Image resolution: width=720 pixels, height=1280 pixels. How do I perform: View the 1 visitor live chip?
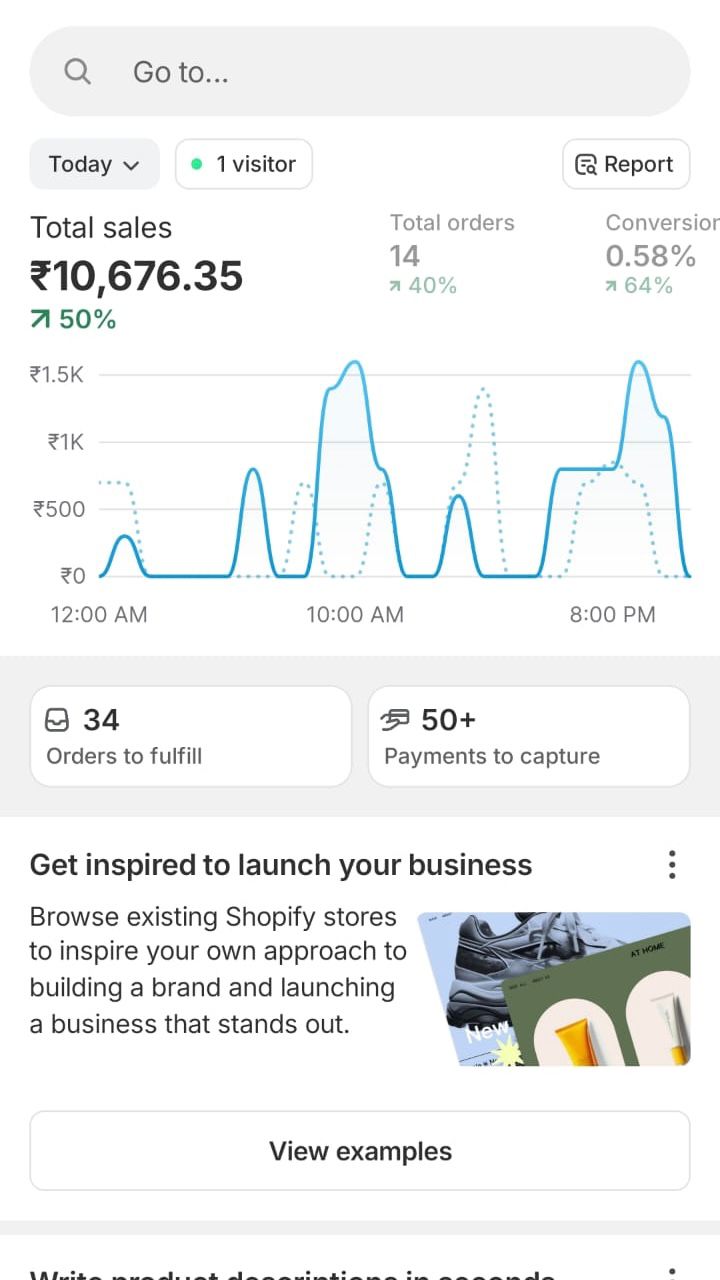coord(244,164)
